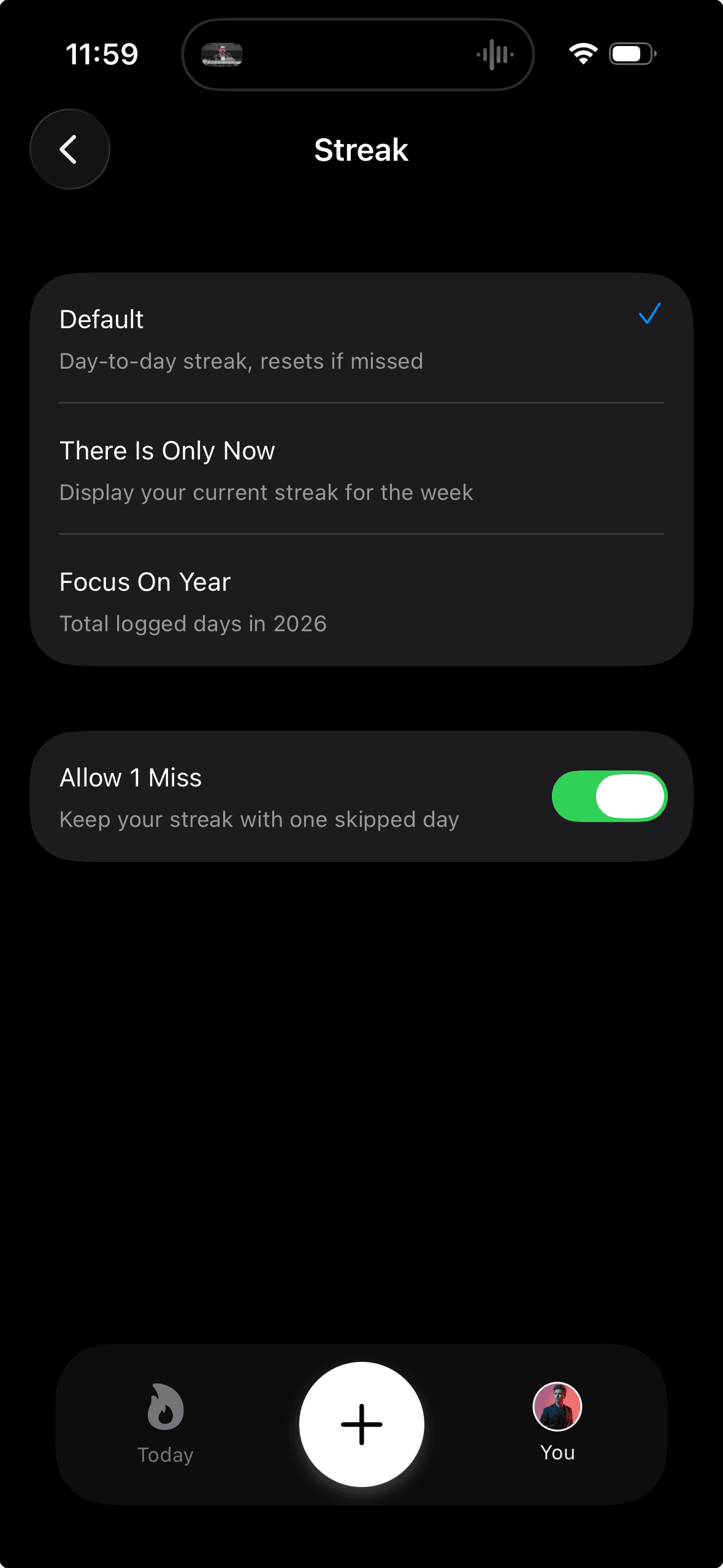Expand the now playing pill at the top
Viewport: 723px width, 1568px height.
coord(358,54)
